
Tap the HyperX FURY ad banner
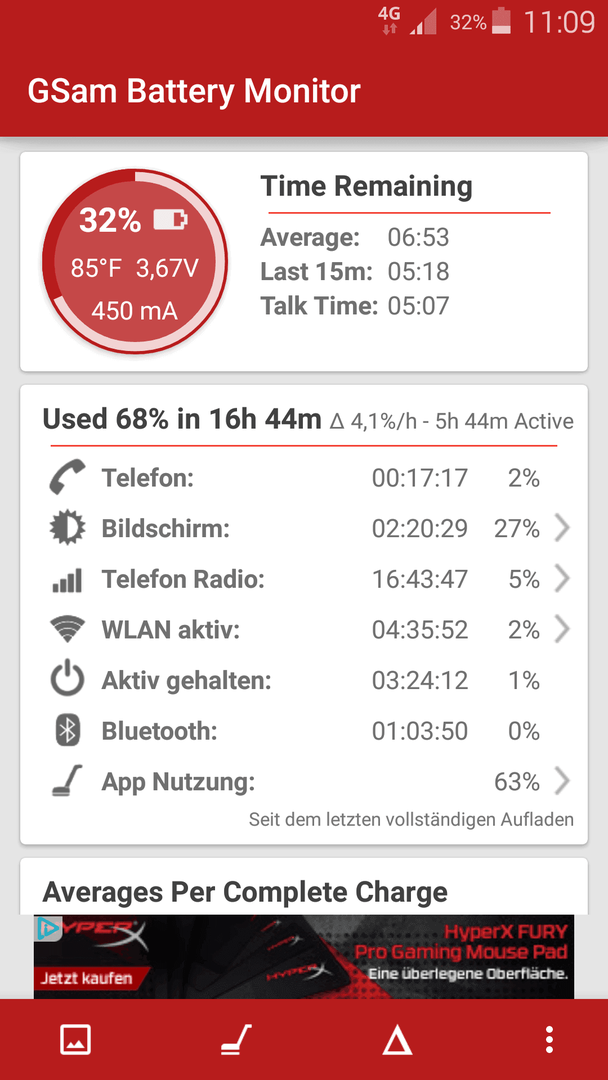tap(304, 956)
